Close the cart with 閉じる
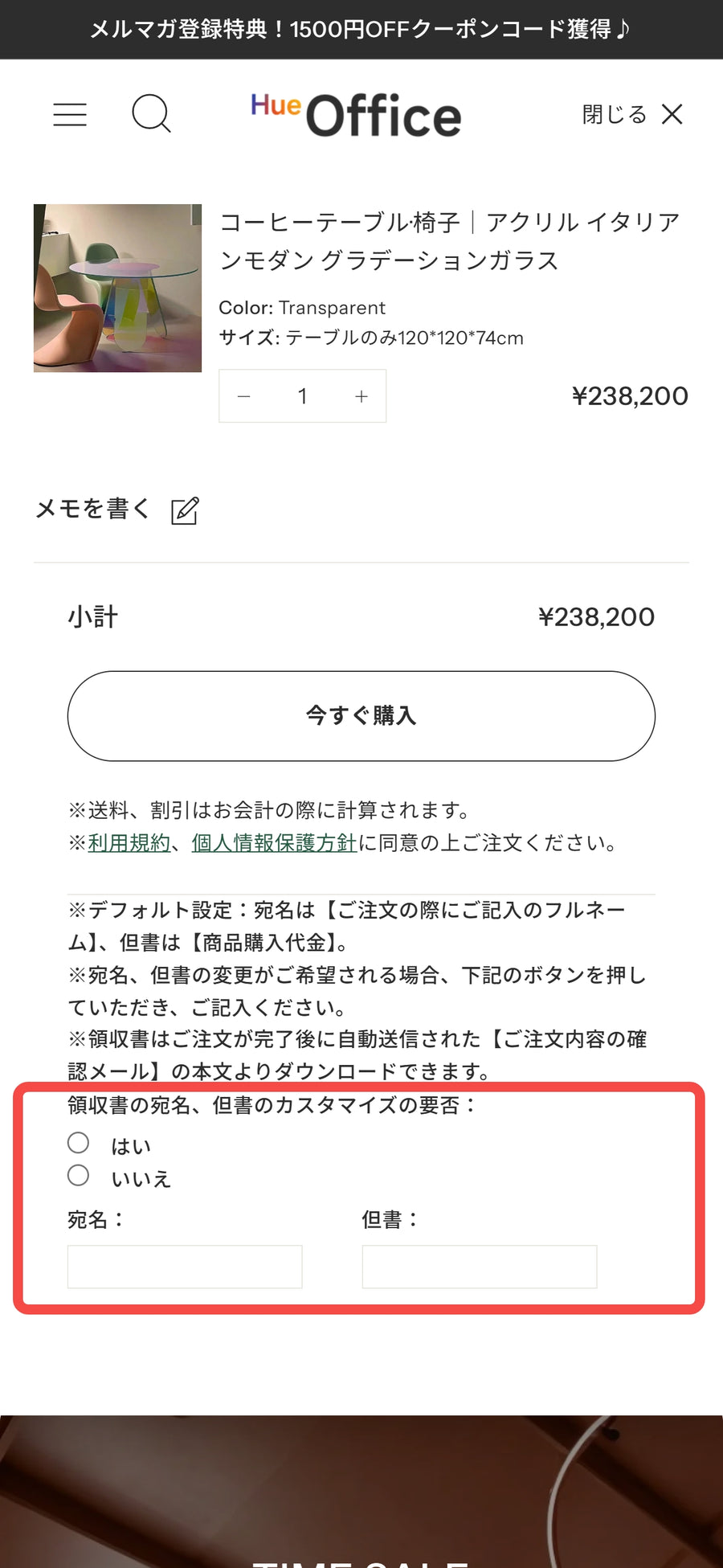Screen dimensions: 723x1568 point(633,114)
